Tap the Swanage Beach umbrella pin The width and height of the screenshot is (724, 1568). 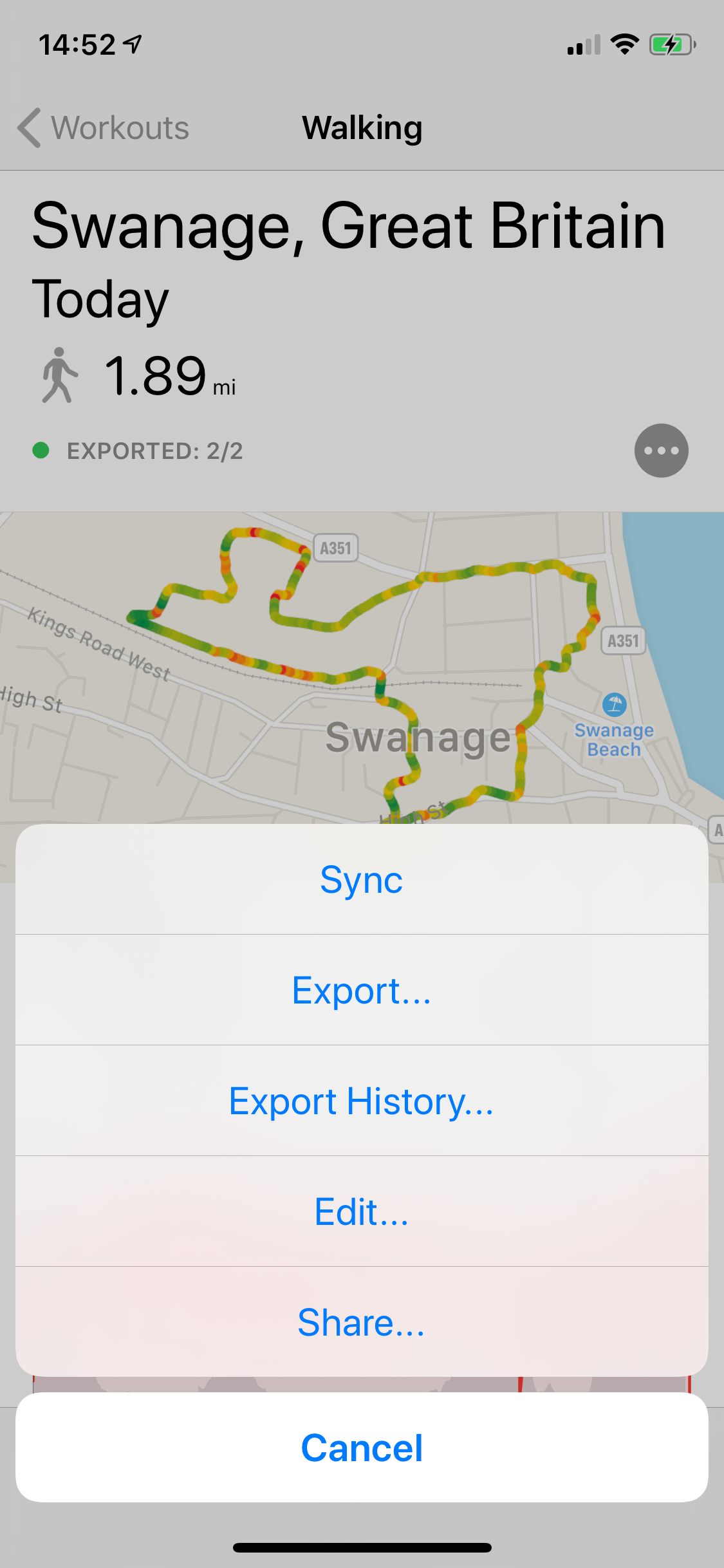coord(615,705)
